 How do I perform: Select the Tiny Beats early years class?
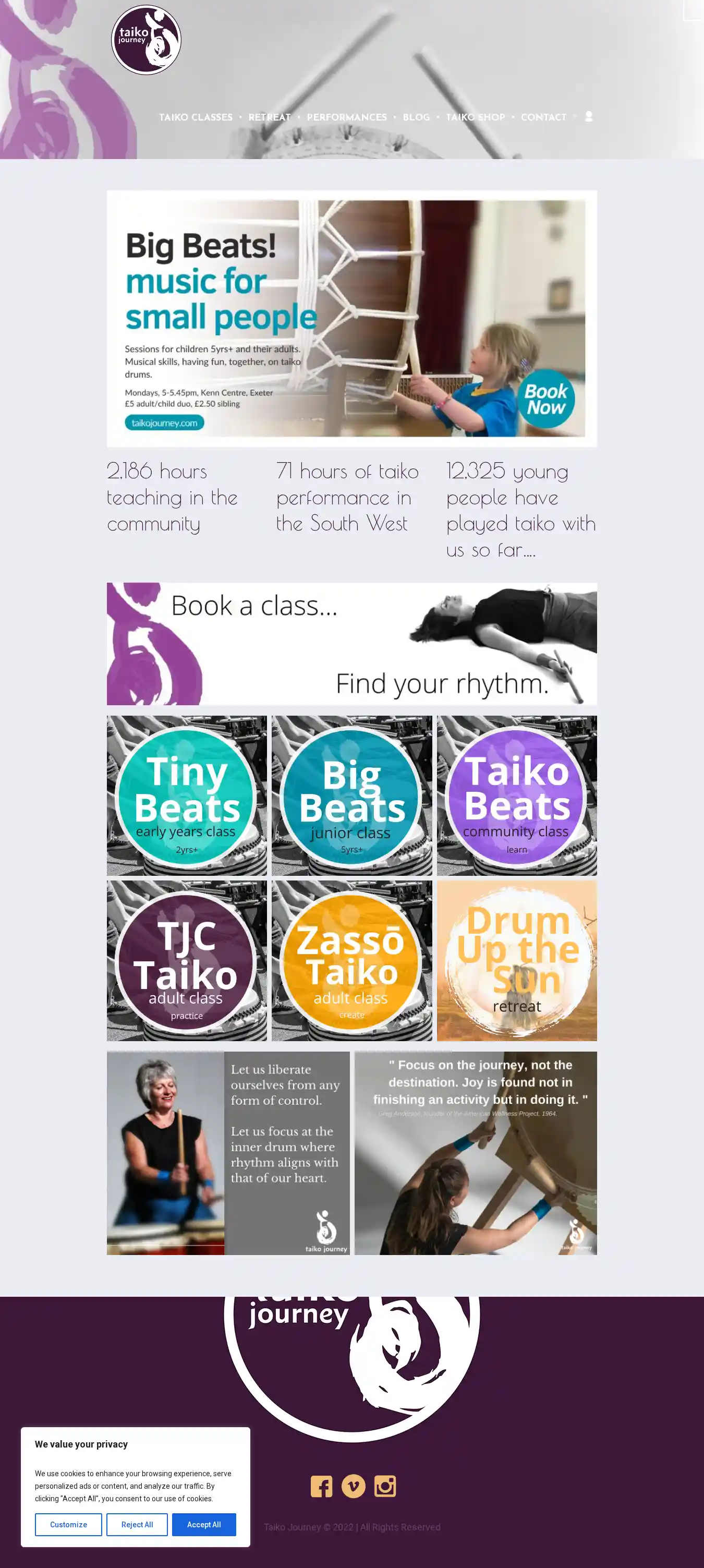tap(186, 795)
